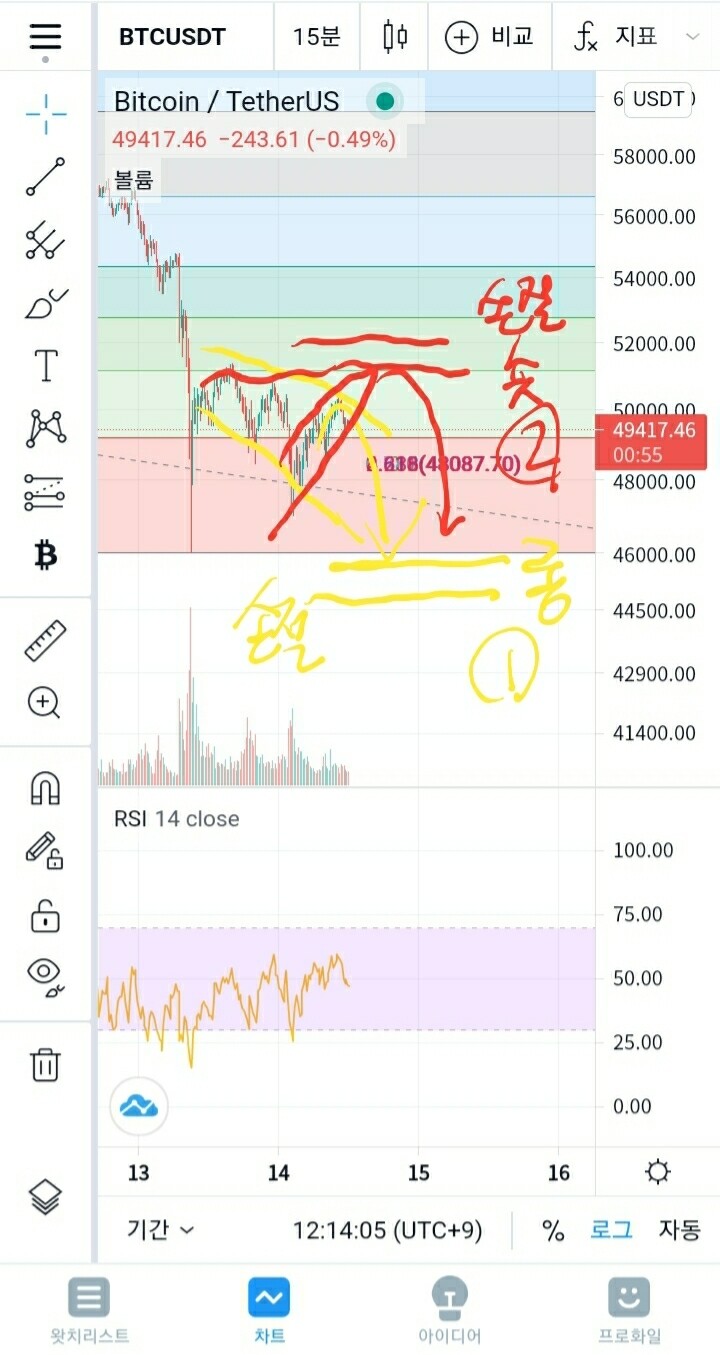Open the hamburger menu
720x1355 pixels.
pos(45,37)
